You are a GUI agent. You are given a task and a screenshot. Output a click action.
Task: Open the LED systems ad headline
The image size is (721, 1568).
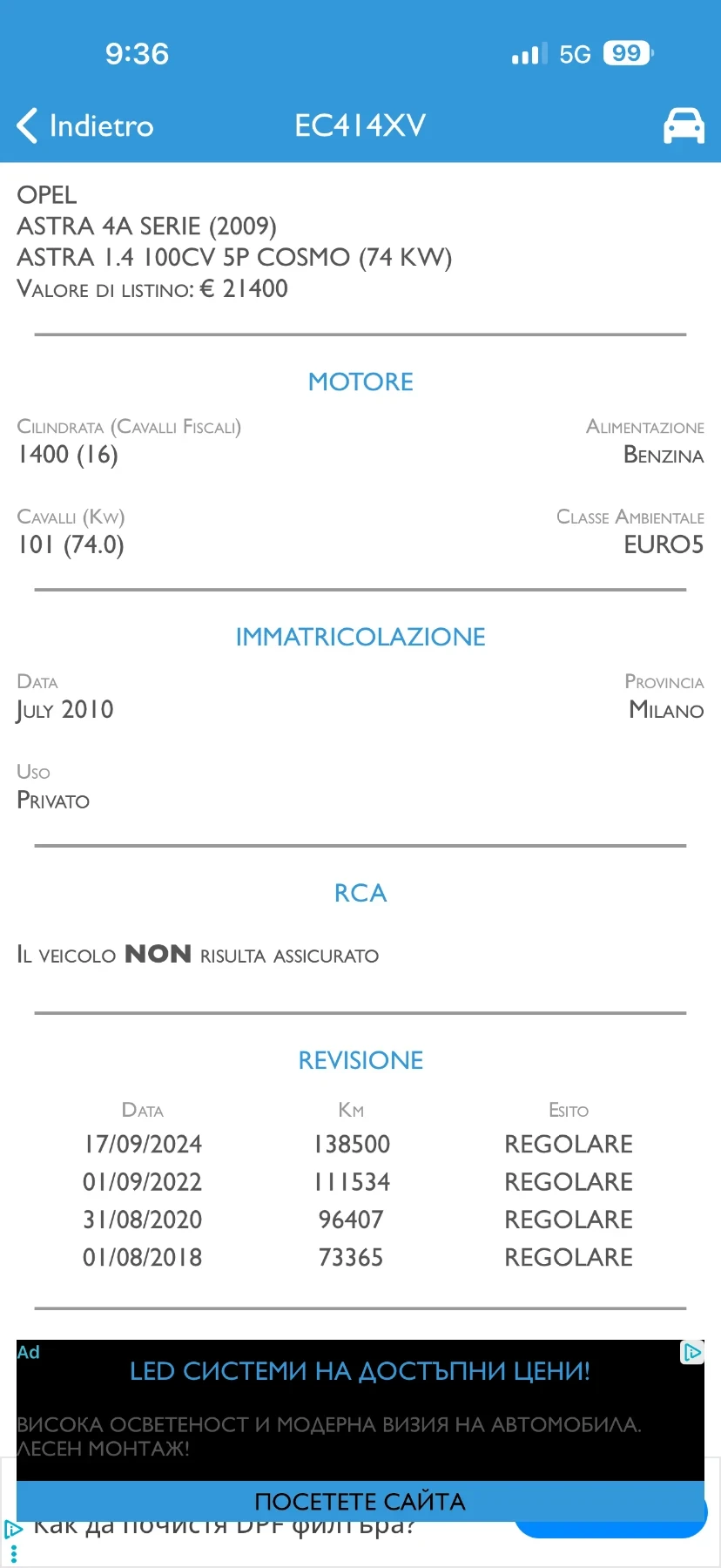[x=360, y=1371]
